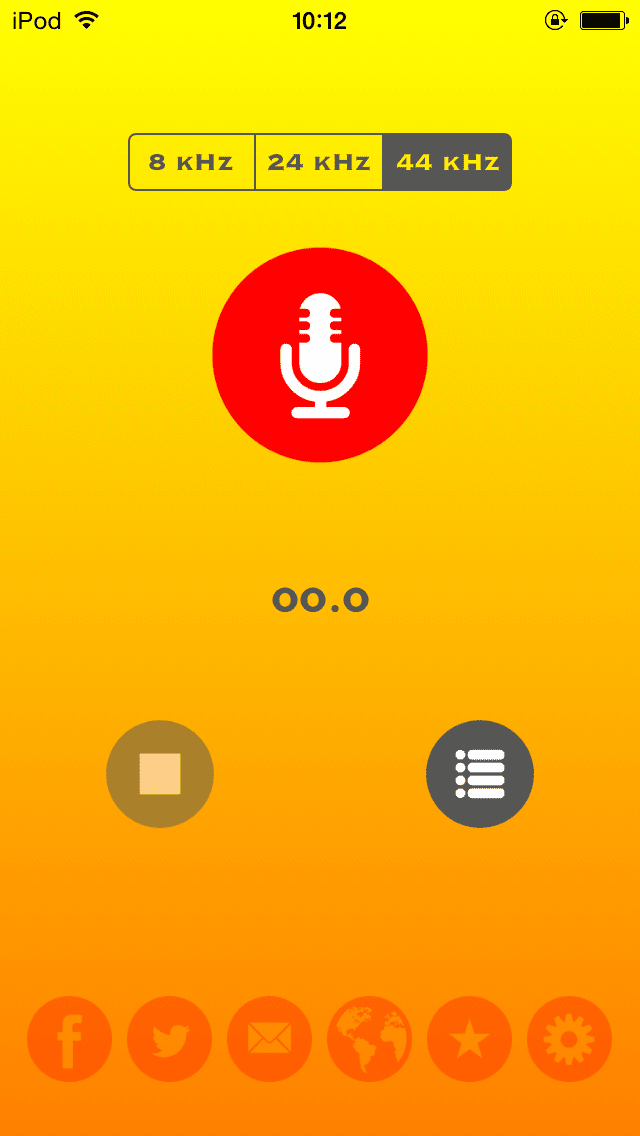This screenshot has width=640, height=1136.
Task: Send an email with the envelope icon
Action: pos(269,1040)
